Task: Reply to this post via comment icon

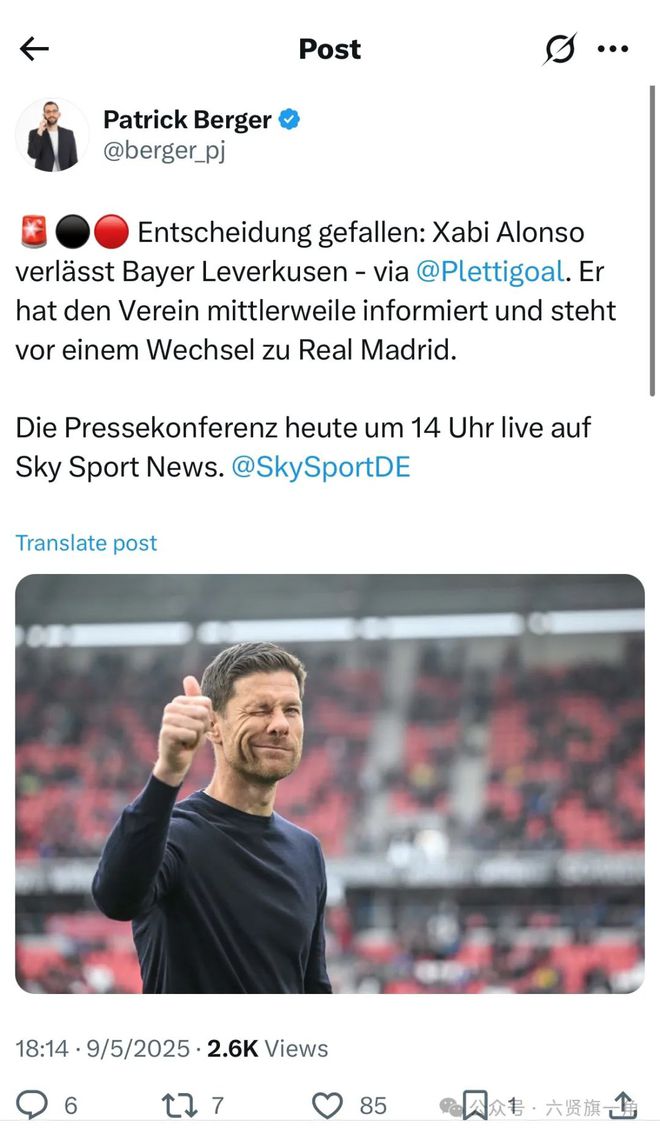Action: (x=33, y=1105)
